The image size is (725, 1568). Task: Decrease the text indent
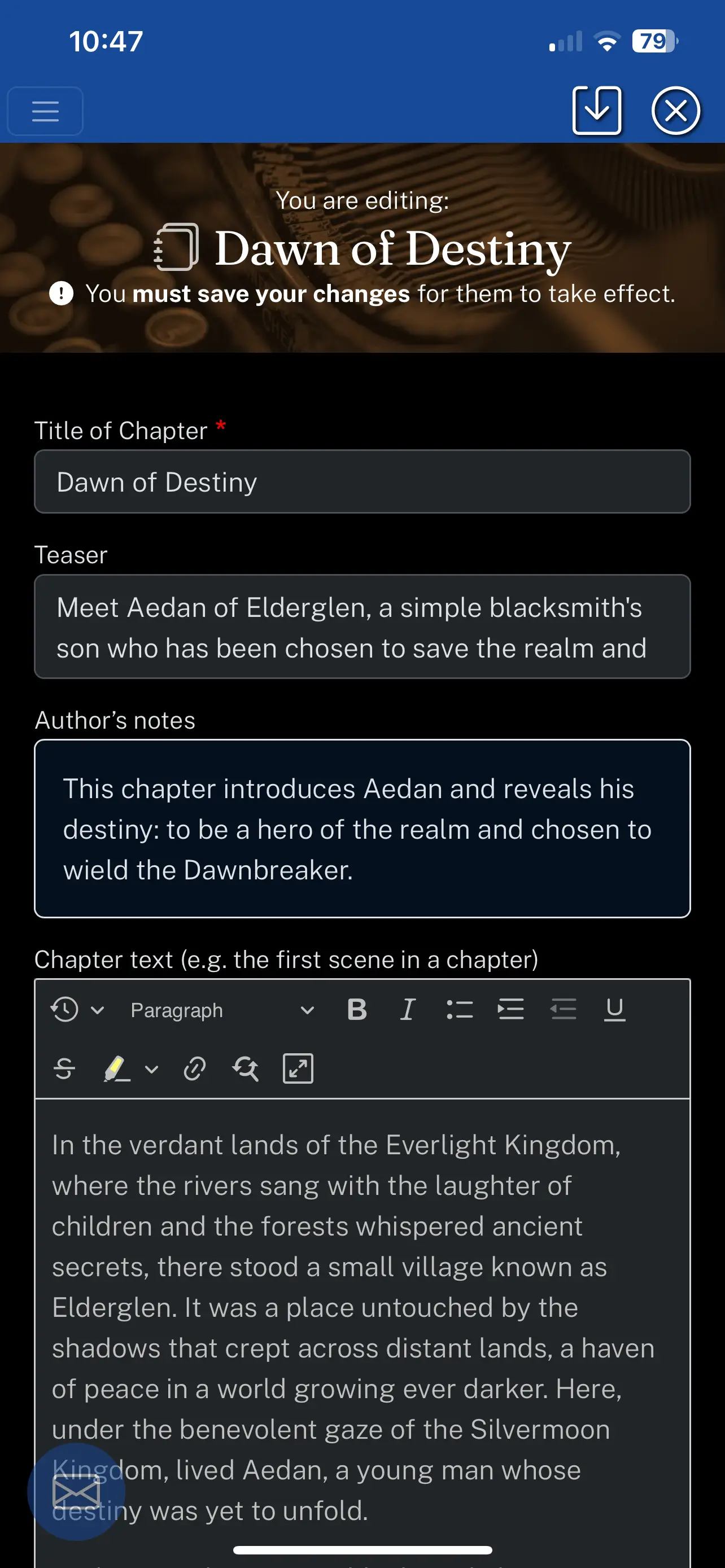point(563,1010)
